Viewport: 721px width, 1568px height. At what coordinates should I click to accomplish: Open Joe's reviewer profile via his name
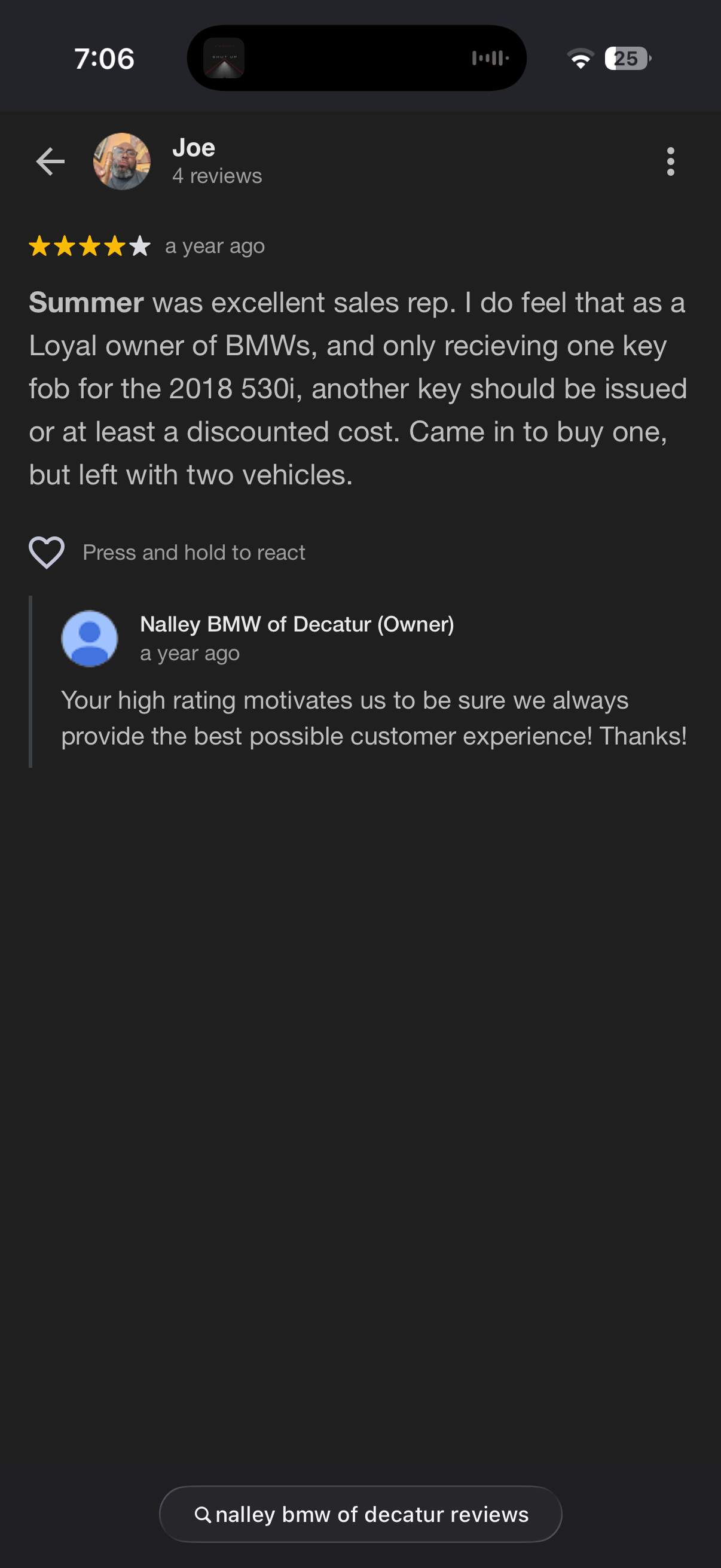[193, 147]
